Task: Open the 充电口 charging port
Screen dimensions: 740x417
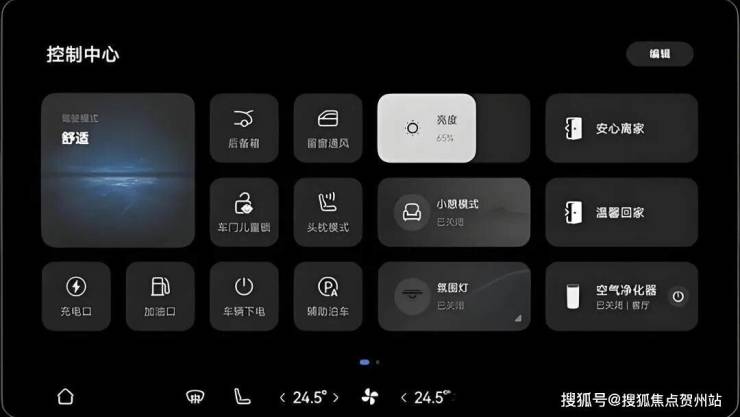Action: pos(76,296)
